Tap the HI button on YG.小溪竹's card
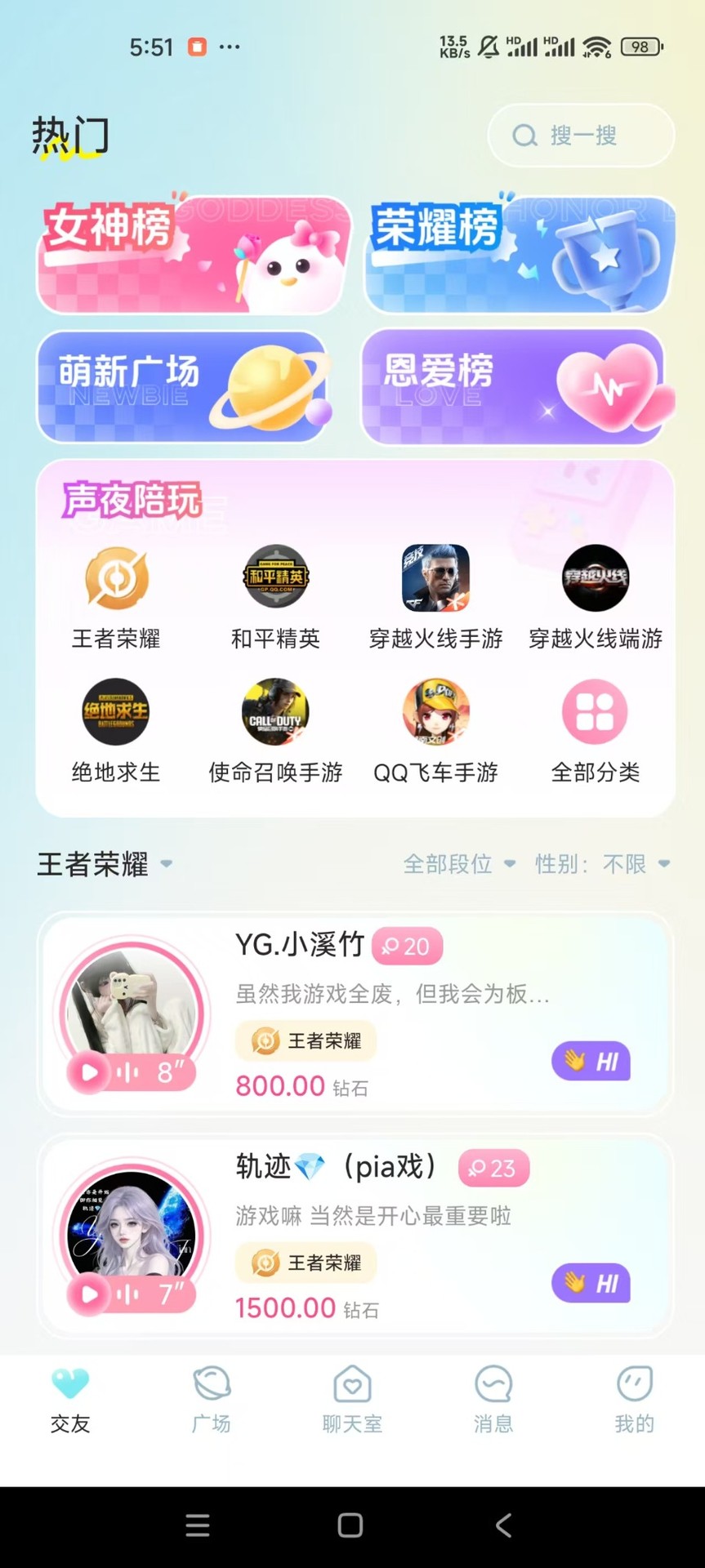 click(591, 1061)
